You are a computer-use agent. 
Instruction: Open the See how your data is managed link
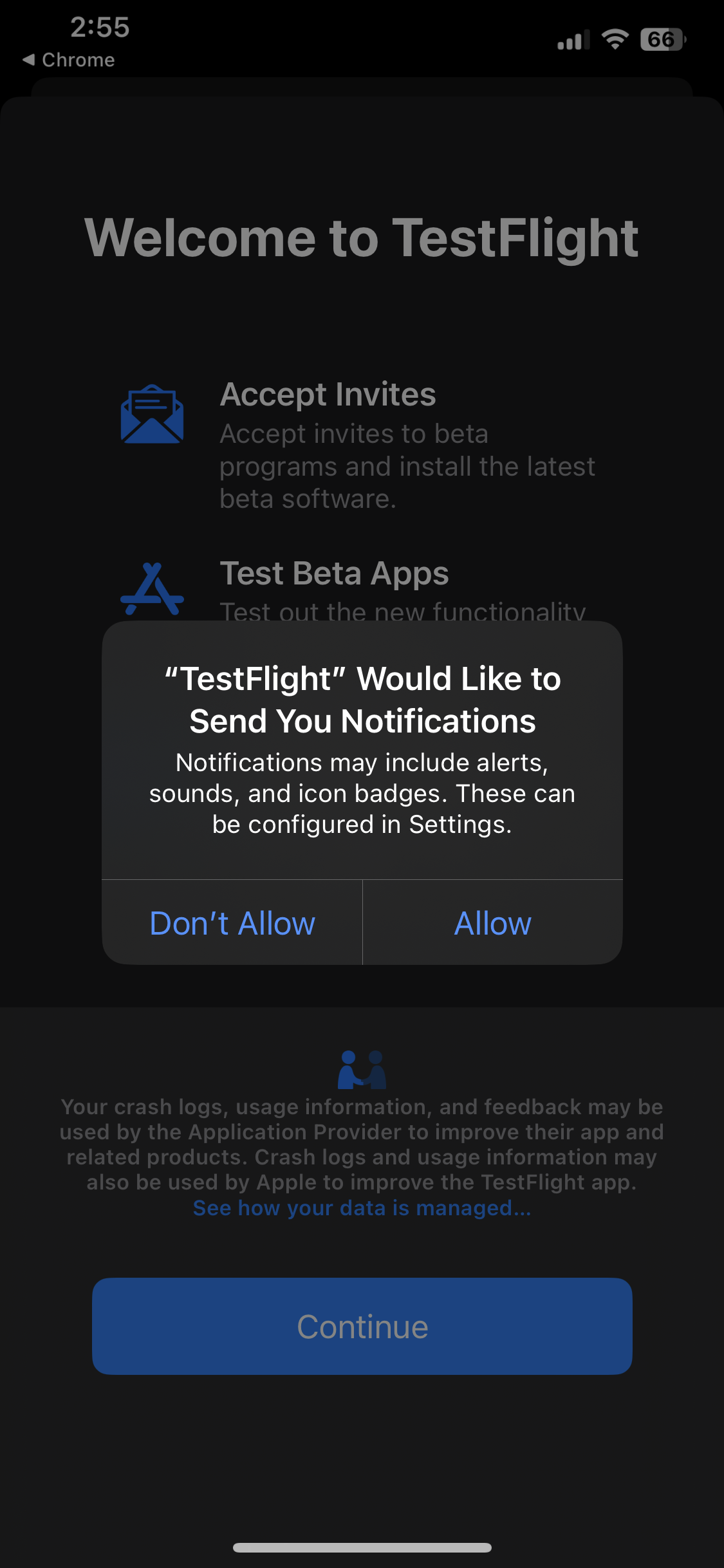coord(362,1208)
